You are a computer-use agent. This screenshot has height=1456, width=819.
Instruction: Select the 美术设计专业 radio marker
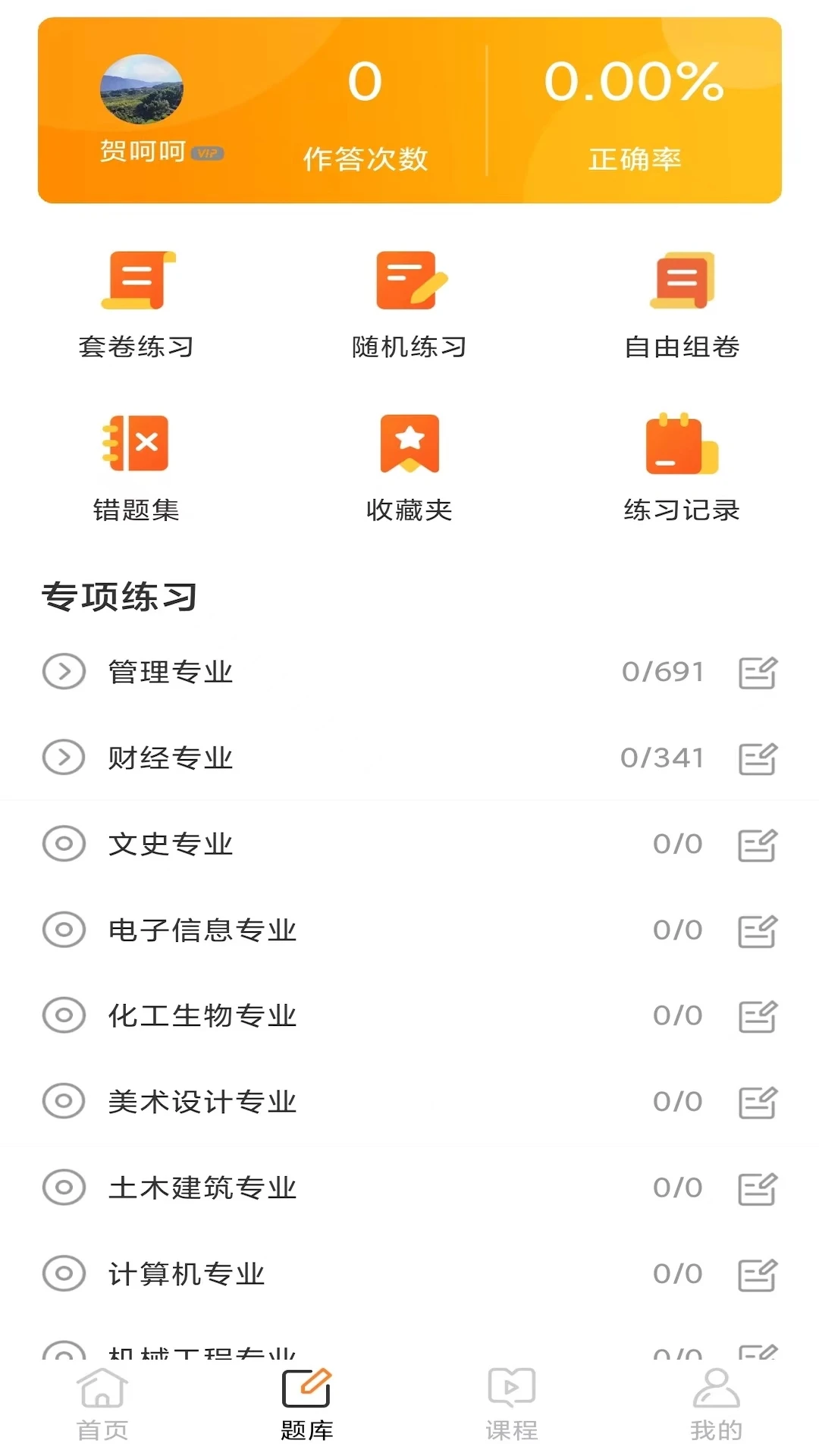click(64, 1102)
